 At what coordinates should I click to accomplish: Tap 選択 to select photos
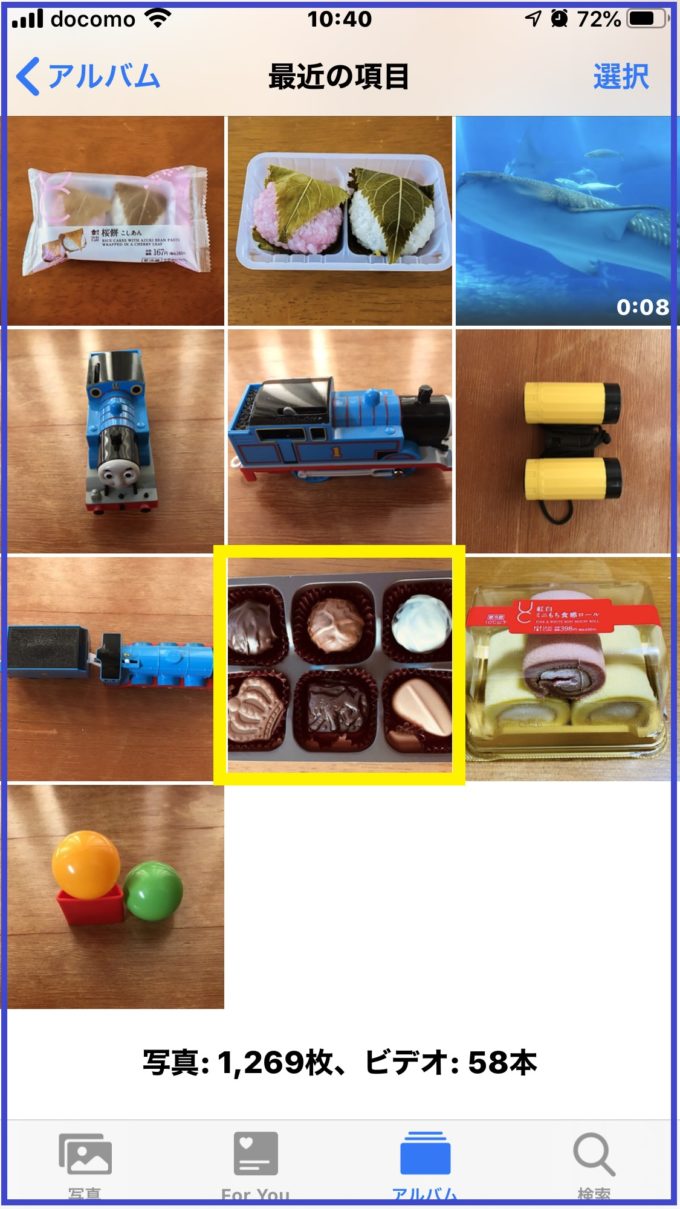tap(621, 76)
